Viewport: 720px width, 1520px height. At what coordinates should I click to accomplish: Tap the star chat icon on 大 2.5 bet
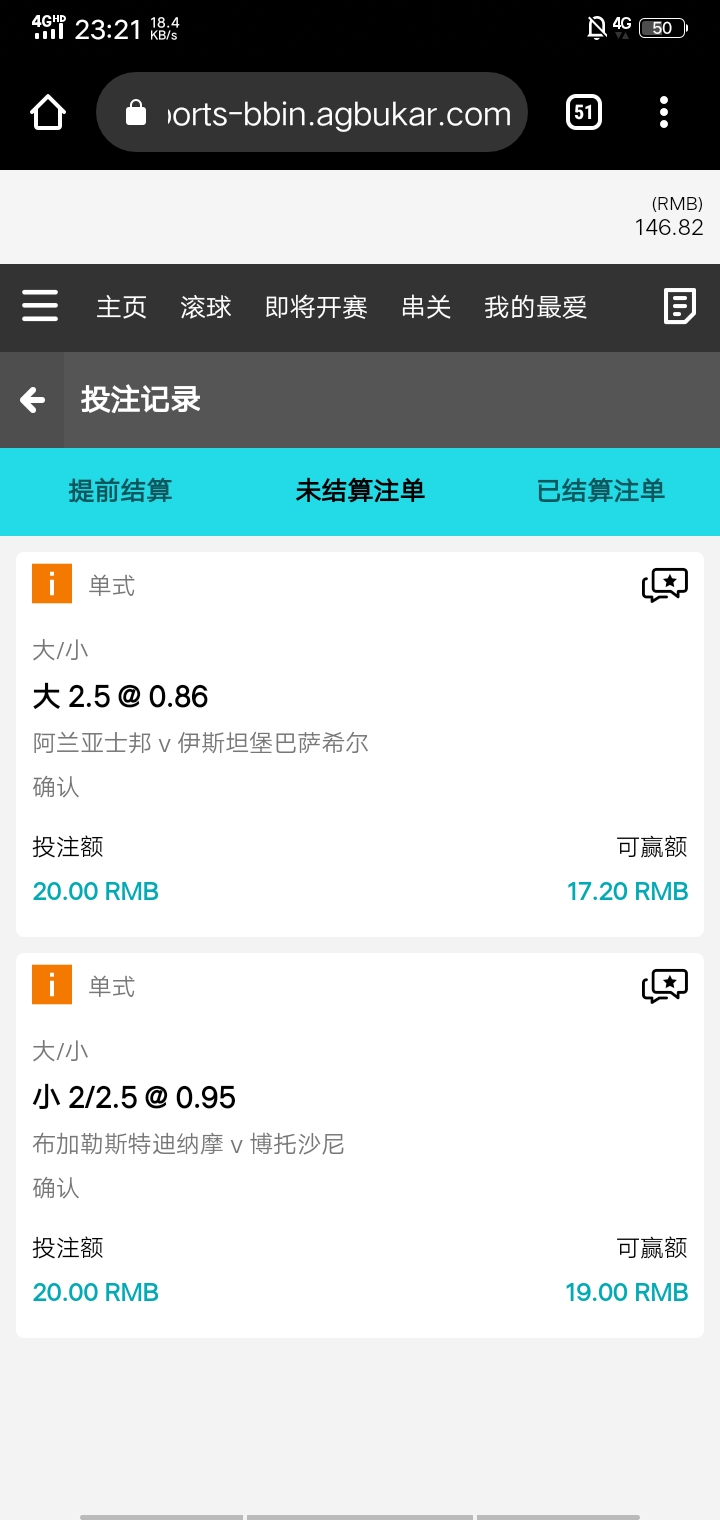(665, 585)
